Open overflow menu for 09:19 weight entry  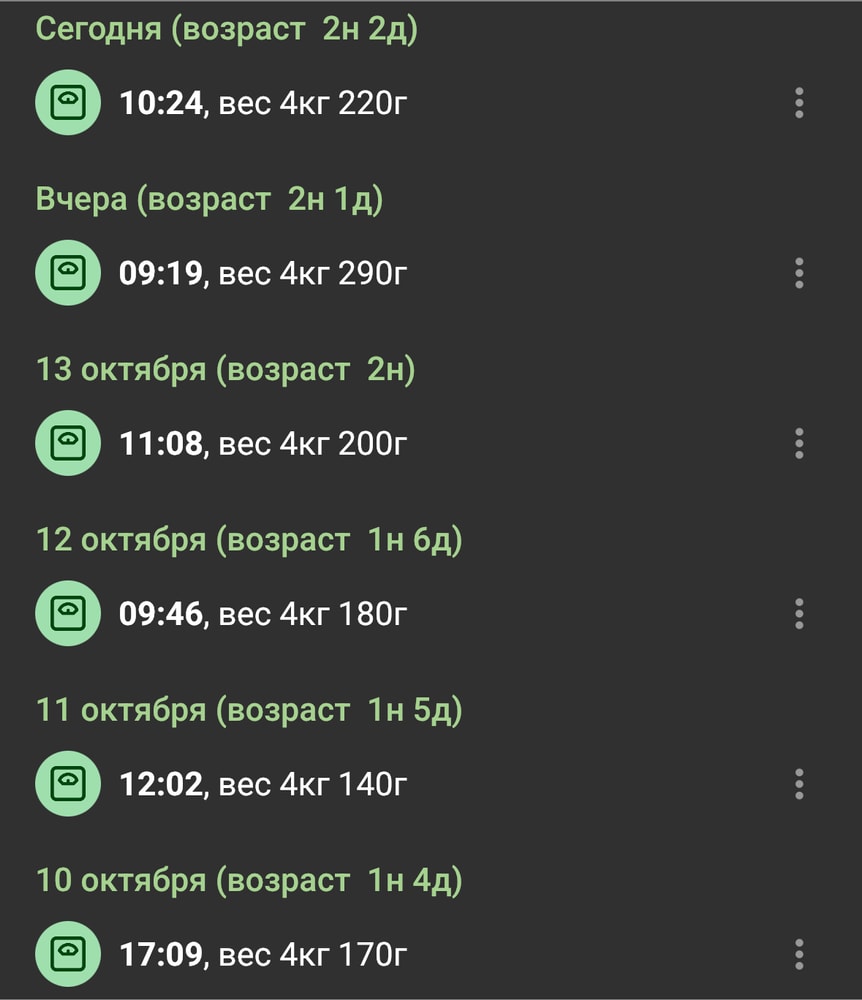point(799,273)
